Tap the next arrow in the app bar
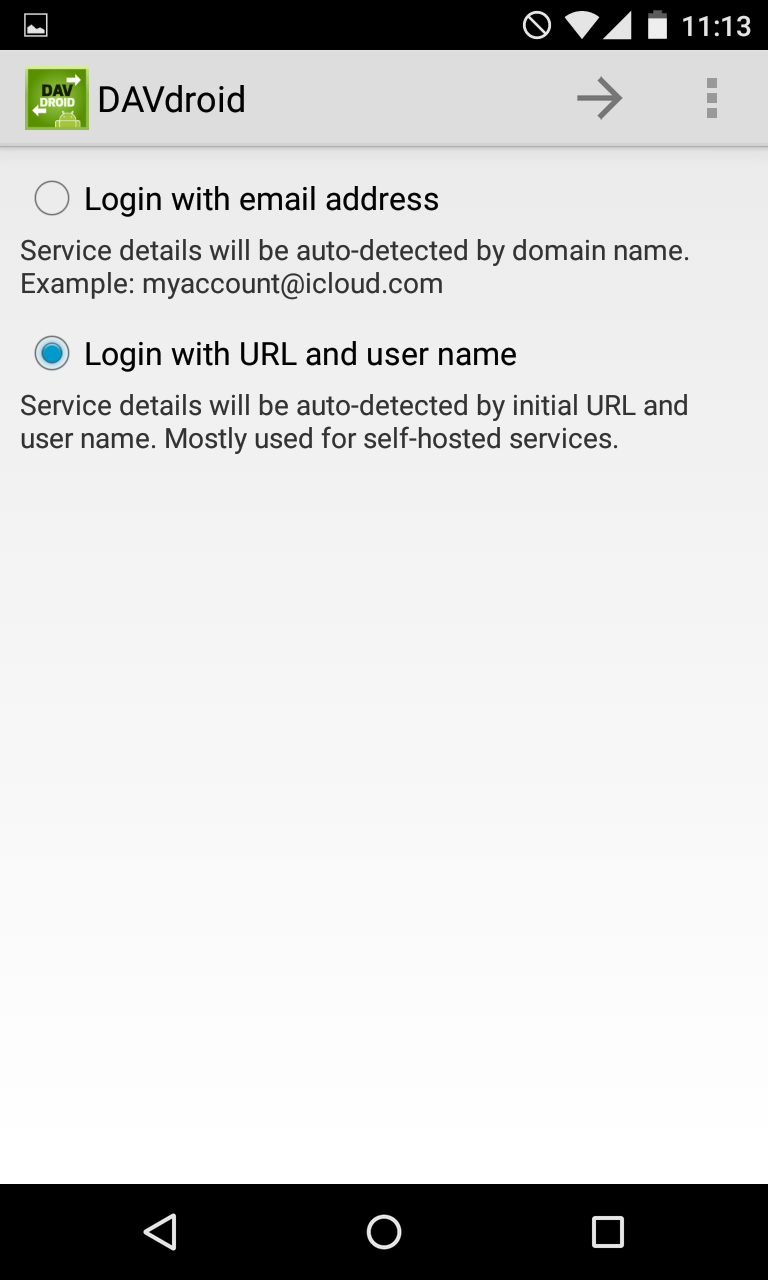 [x=599, y=98]
